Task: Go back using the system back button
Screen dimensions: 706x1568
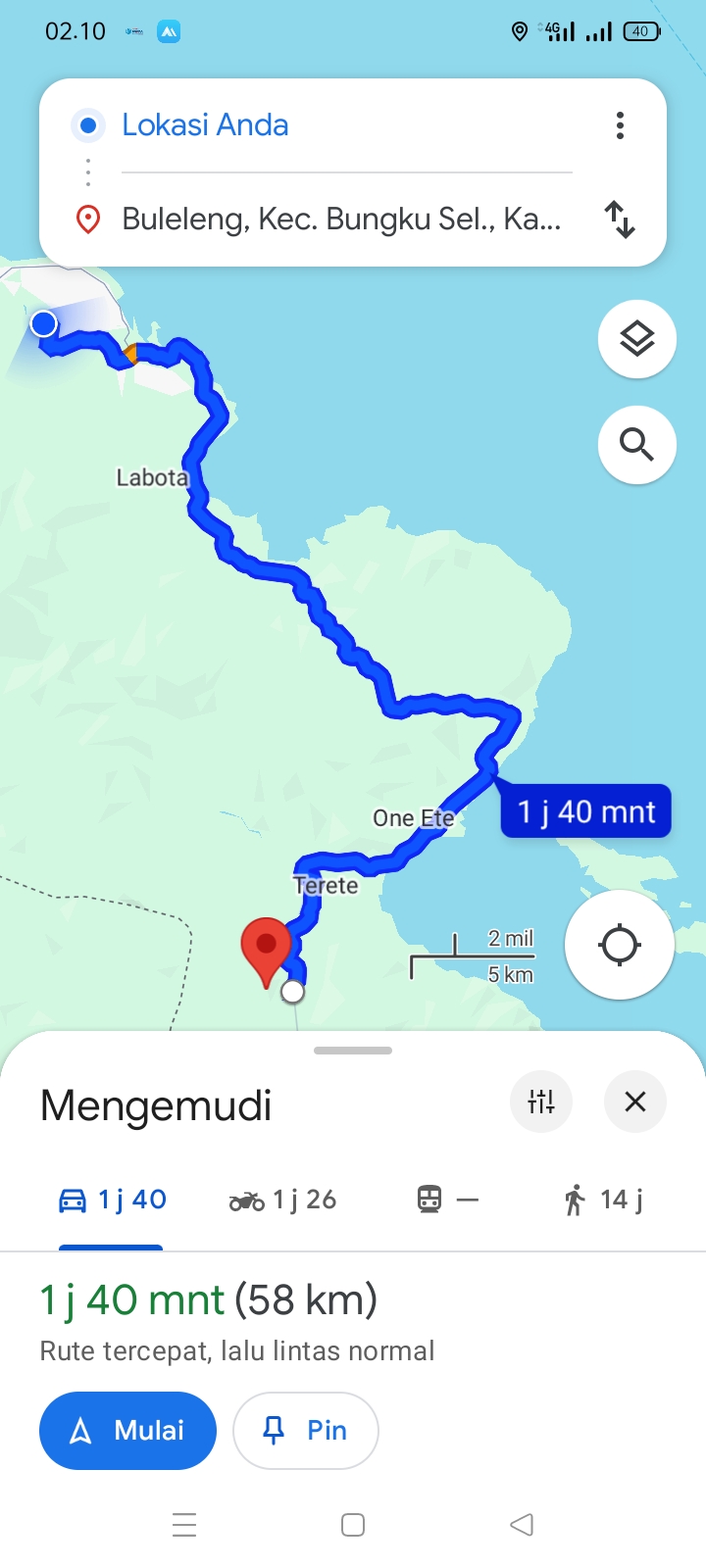Action: click(x=522, y=1525)
